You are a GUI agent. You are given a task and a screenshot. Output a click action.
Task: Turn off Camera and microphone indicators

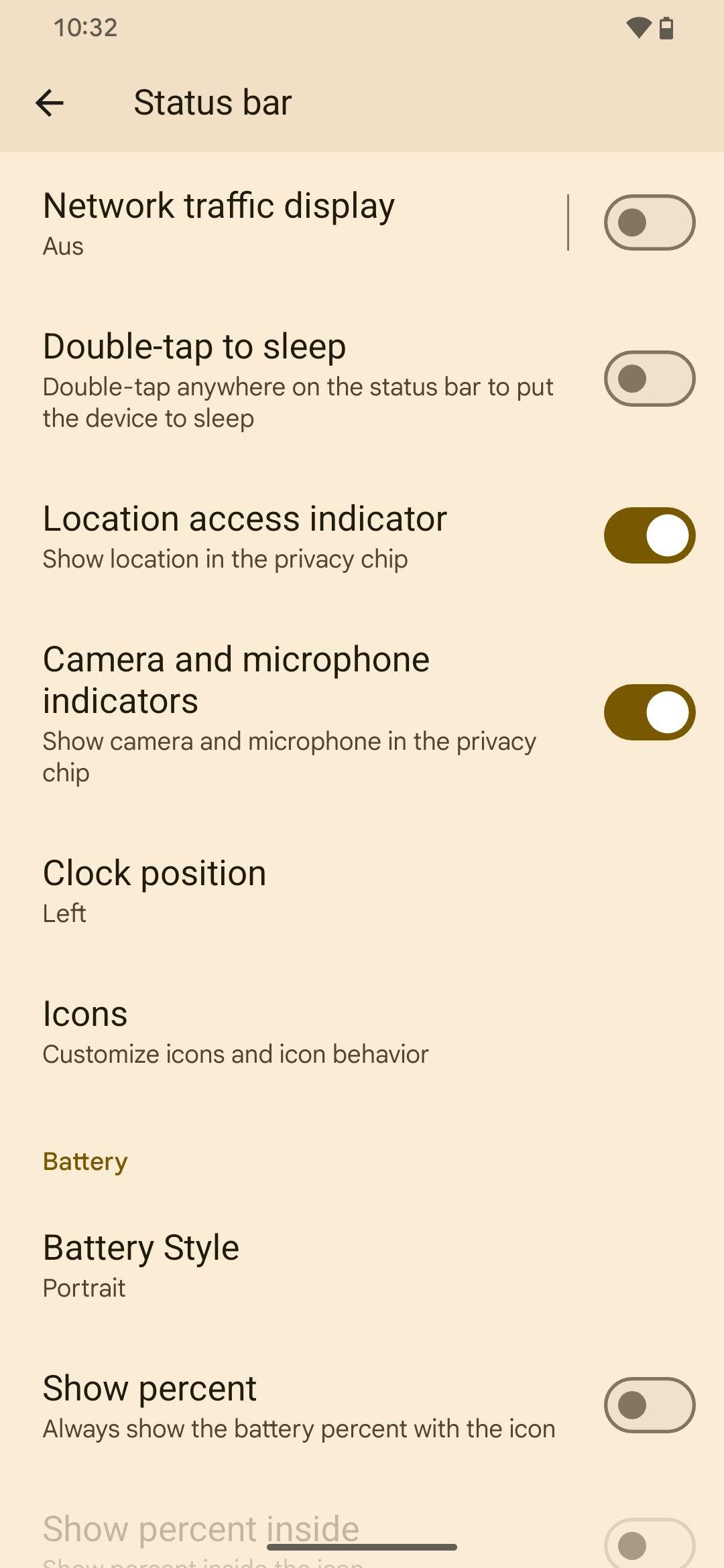point(649,712)
